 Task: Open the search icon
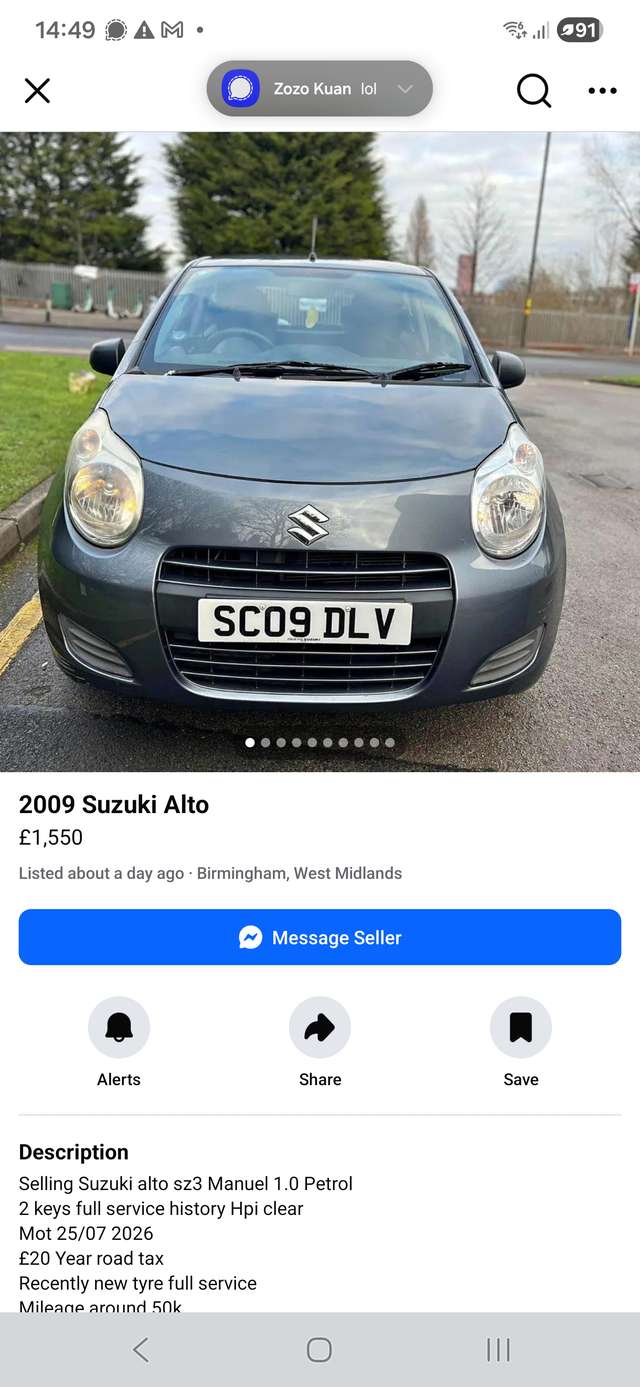click(533, 91)
